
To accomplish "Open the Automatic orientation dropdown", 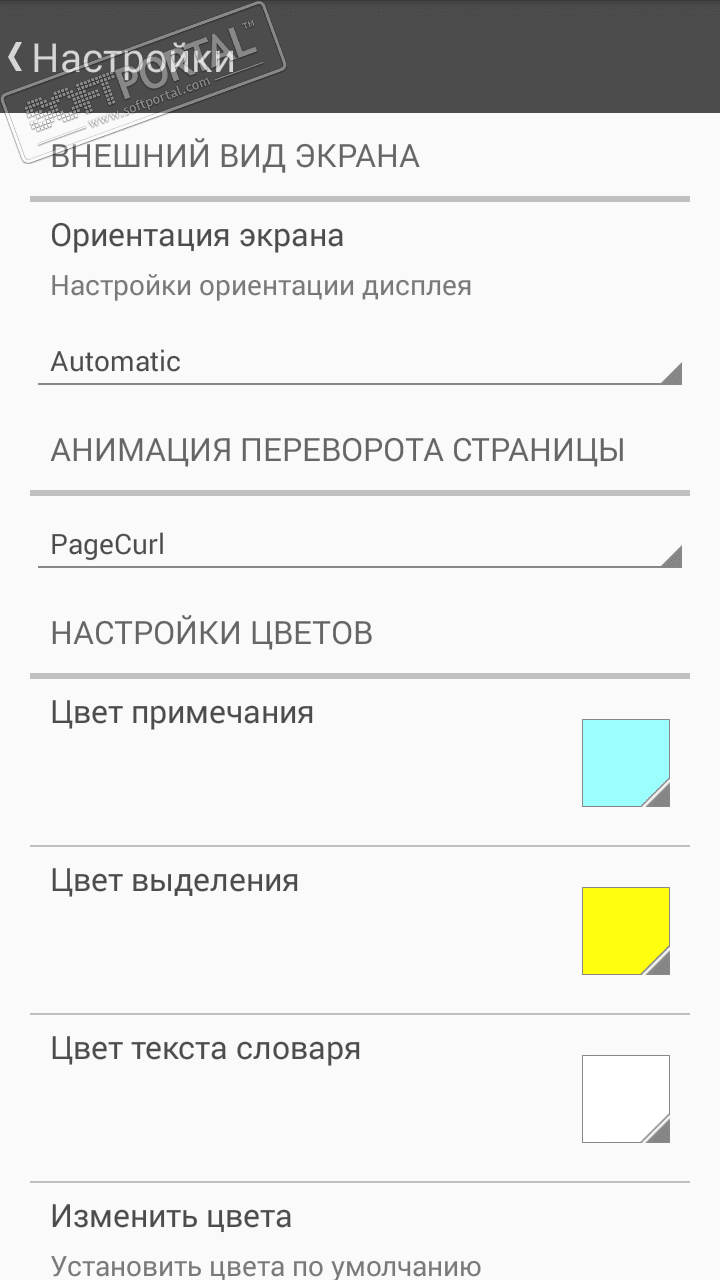I will (360, 362).
